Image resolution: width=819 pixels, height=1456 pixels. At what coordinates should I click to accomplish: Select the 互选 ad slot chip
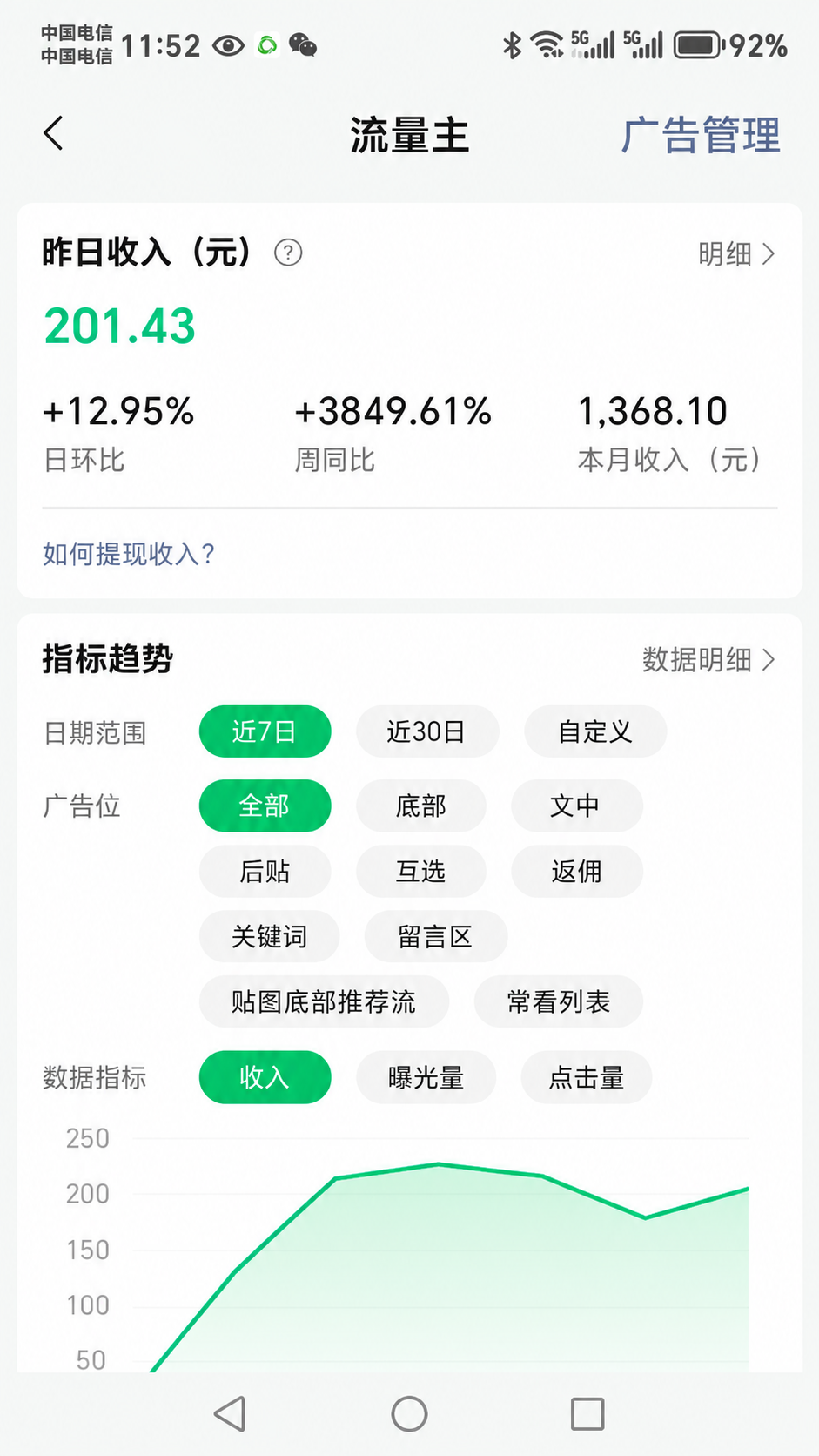(420, 872)
